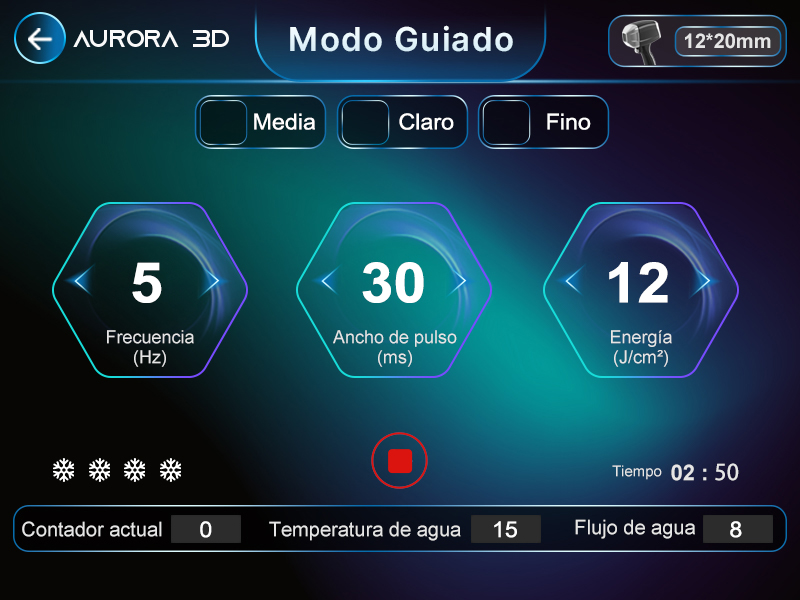Increase Ancho de pulso value
Image resolution: width=800 pixels, height=600 pixels.
[457, 282]
